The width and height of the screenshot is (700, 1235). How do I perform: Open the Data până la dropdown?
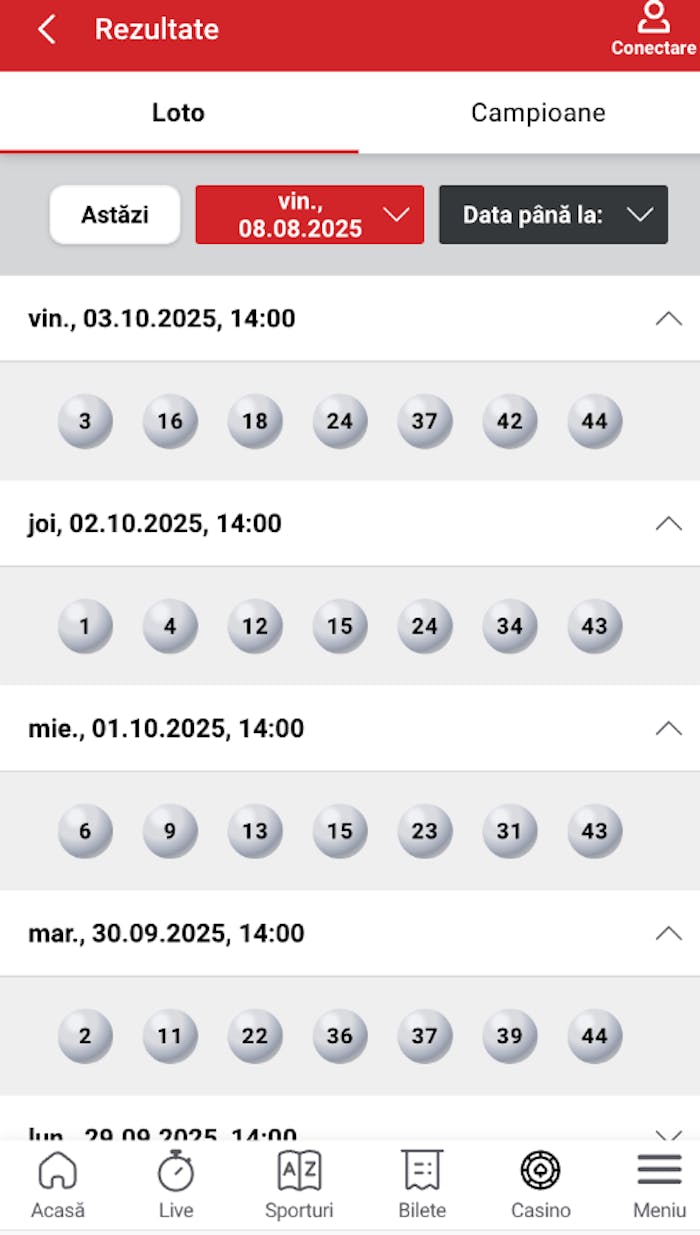(x=553, y=215)
